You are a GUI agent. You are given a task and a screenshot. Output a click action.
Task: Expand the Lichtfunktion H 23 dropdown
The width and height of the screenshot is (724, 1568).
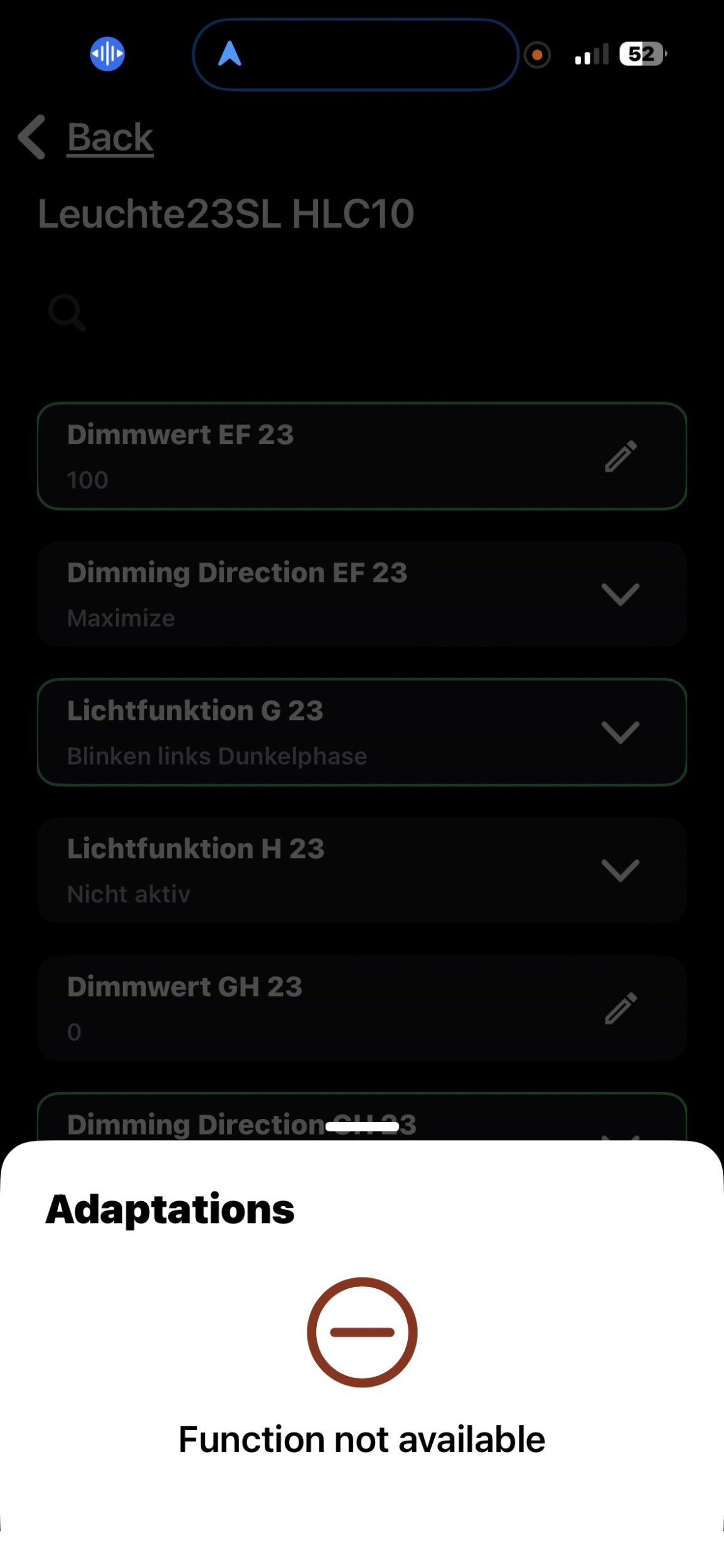620,870
